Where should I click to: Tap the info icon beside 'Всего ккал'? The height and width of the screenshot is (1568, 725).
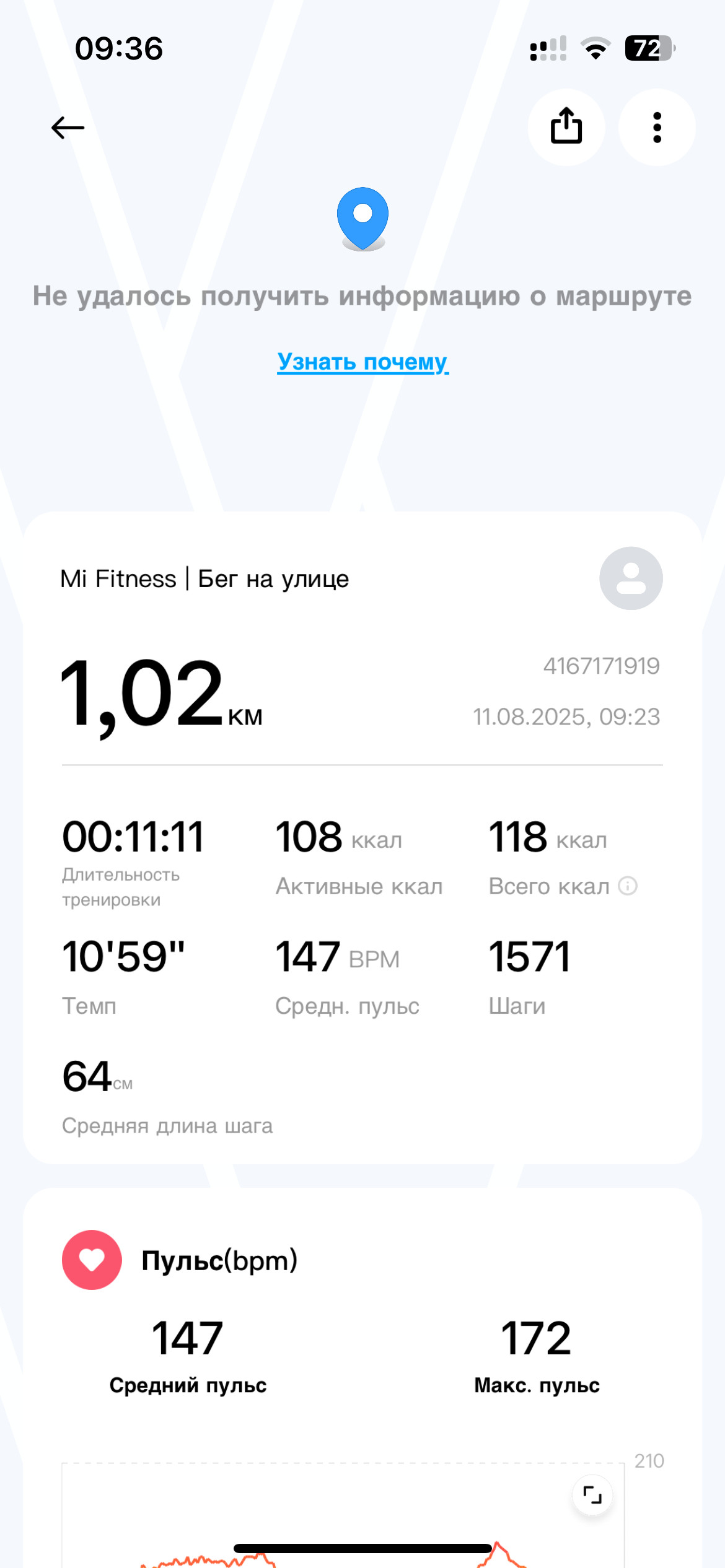tap(628, 886)
